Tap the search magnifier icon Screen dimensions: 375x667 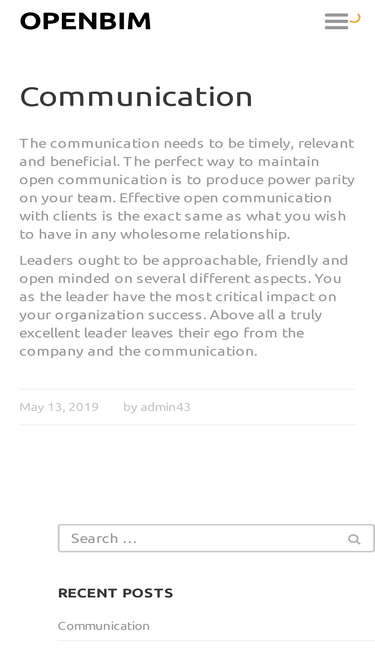[354, 539]
